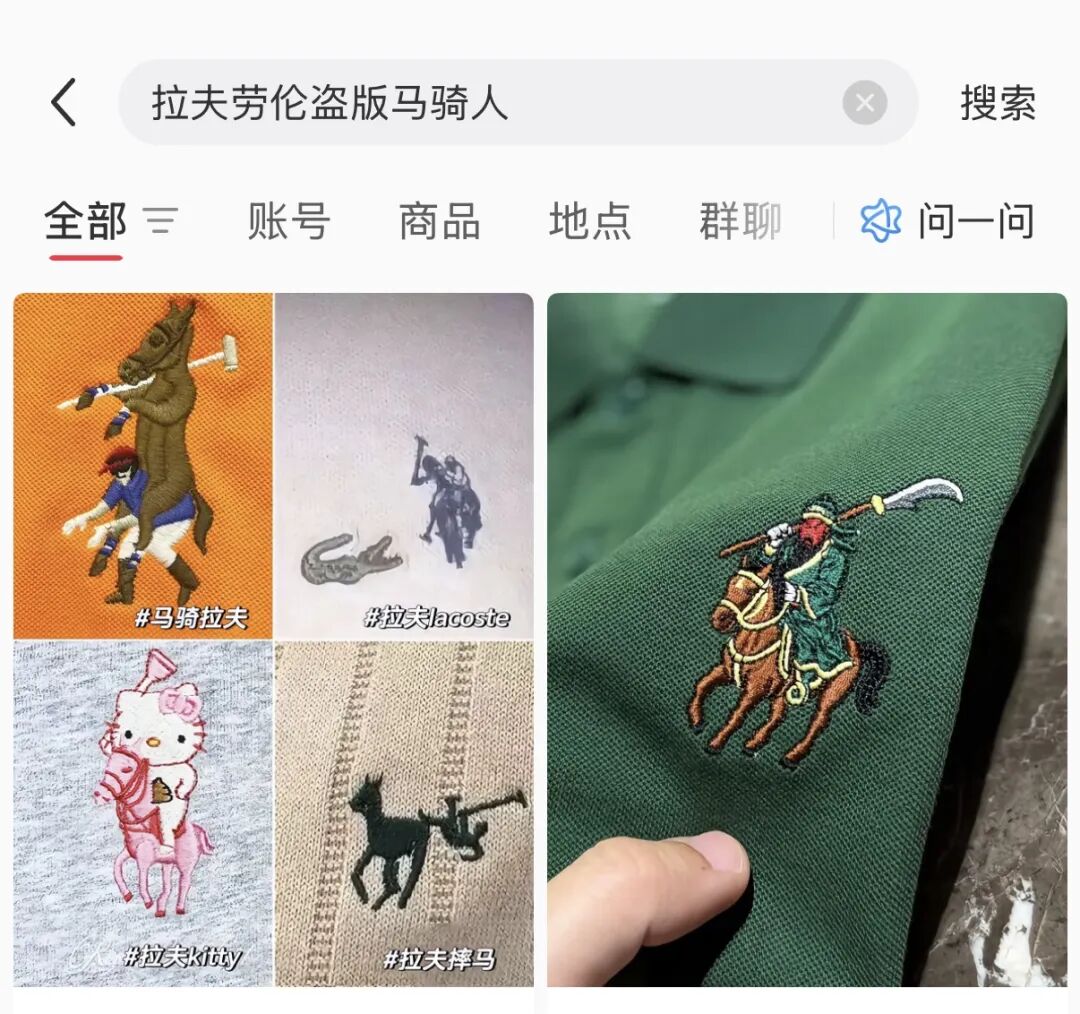
Task: Open the filter icon beside 全部
Action: click(161, 221)
